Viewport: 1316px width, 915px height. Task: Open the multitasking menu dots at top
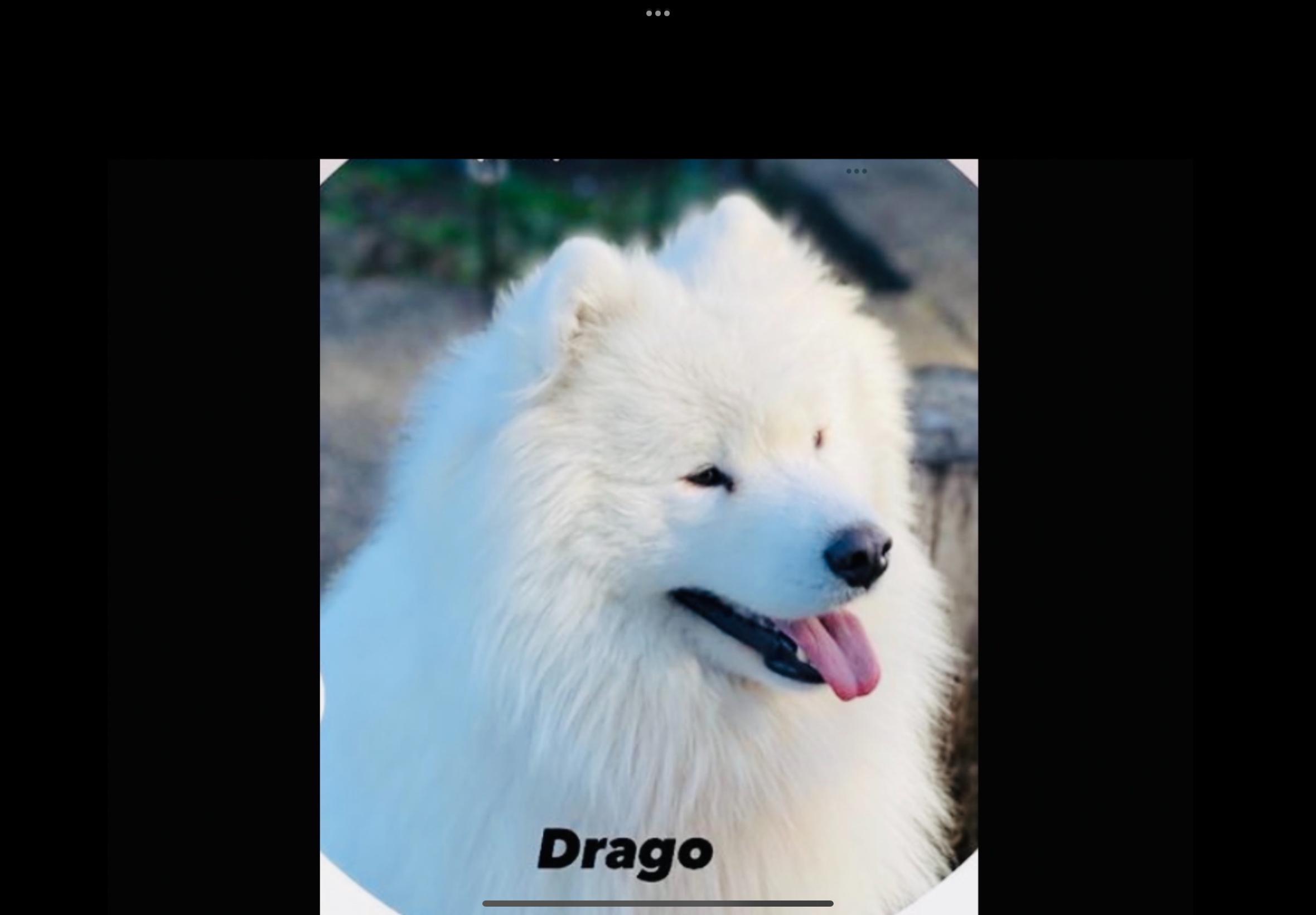pyautogui.click(x=657, y=13)
